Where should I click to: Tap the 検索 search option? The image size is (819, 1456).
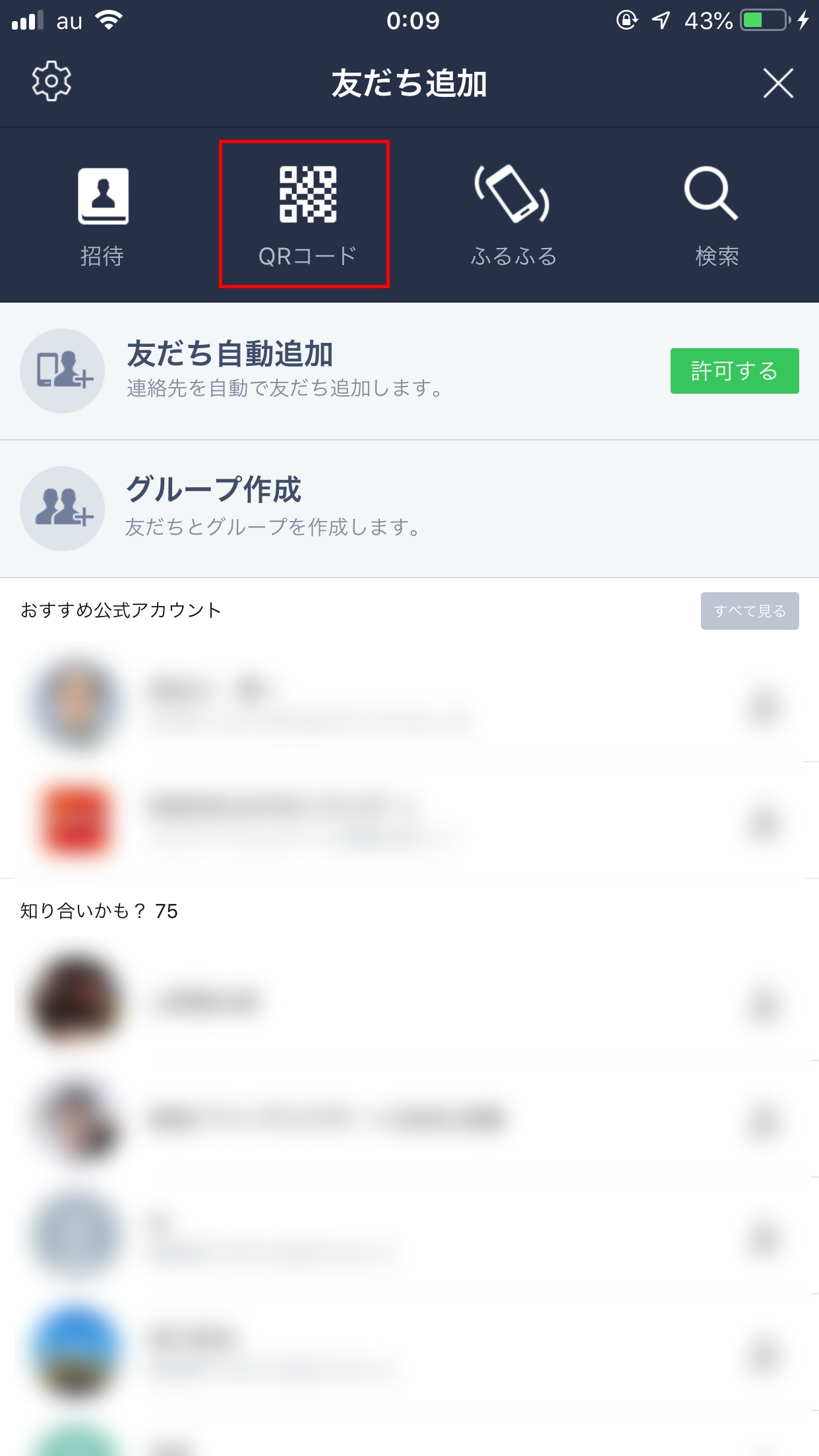click(716, 216)
